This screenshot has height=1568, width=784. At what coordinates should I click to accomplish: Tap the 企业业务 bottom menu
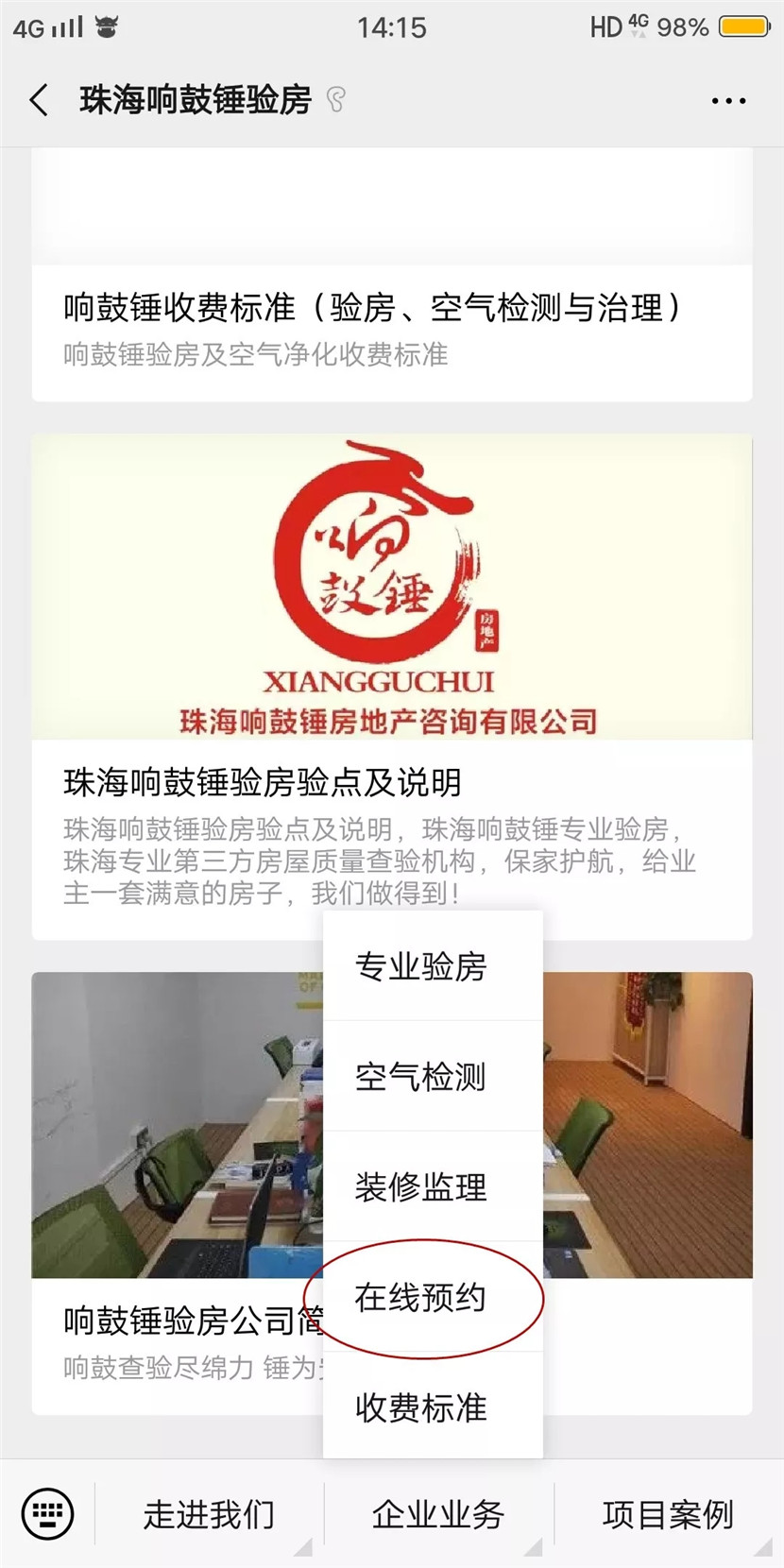pos(437,1515)
